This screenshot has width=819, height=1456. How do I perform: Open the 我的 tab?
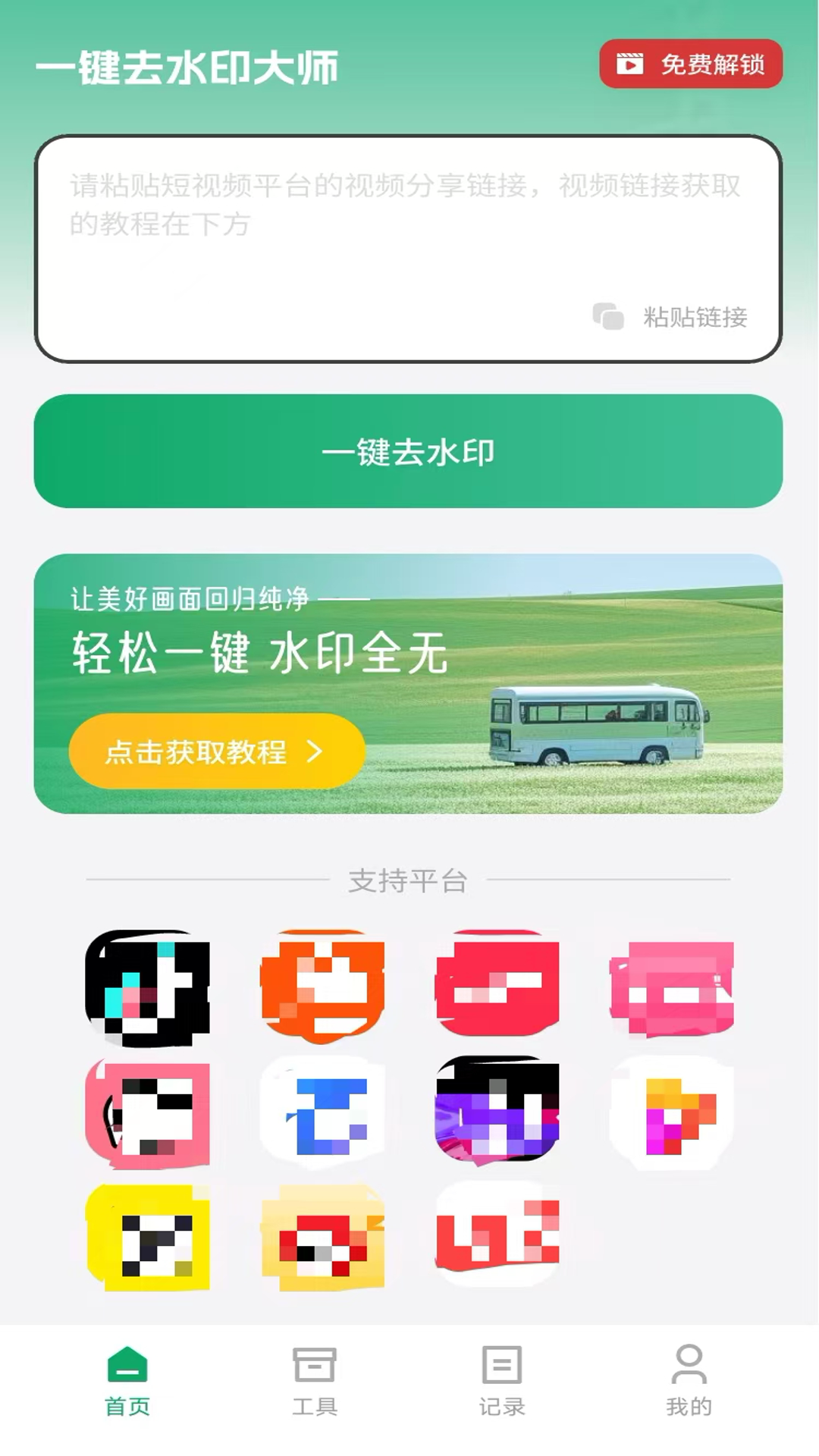pyautogui.click(x=689, y=1382)
